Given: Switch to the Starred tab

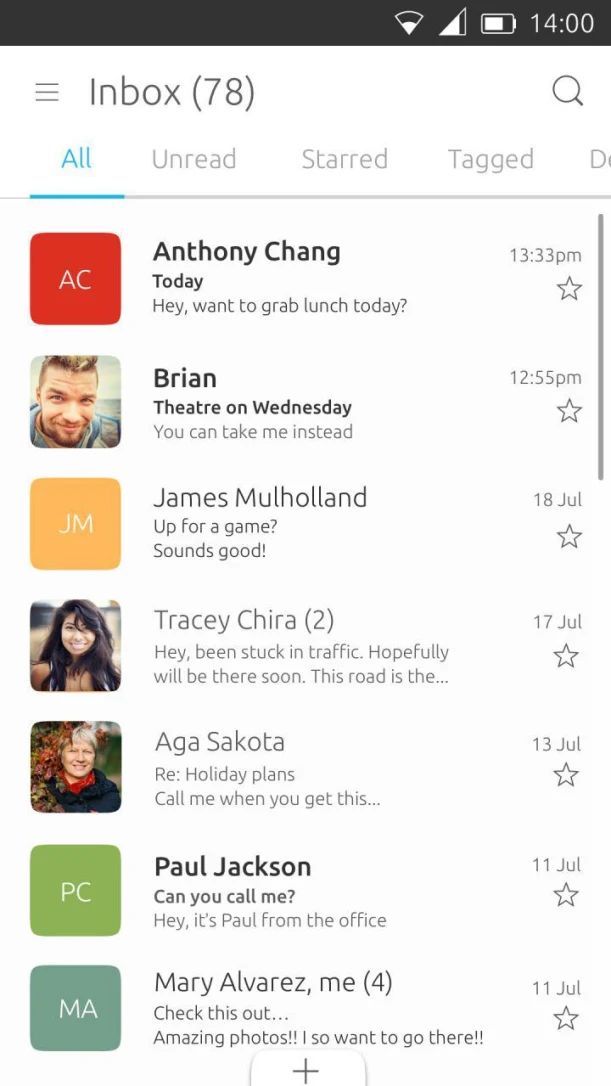Looking at the screenshot, I should 344,159.
